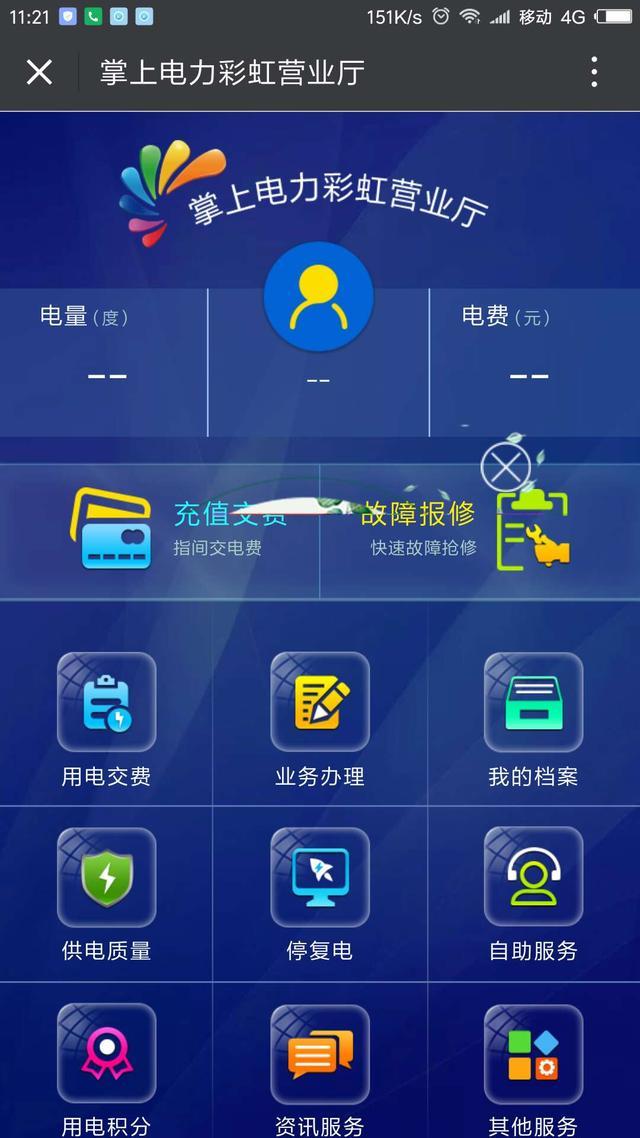Open the three-dot overflow menu
The width and height of the screenshot is (640, 1138).
click(594, 72)
